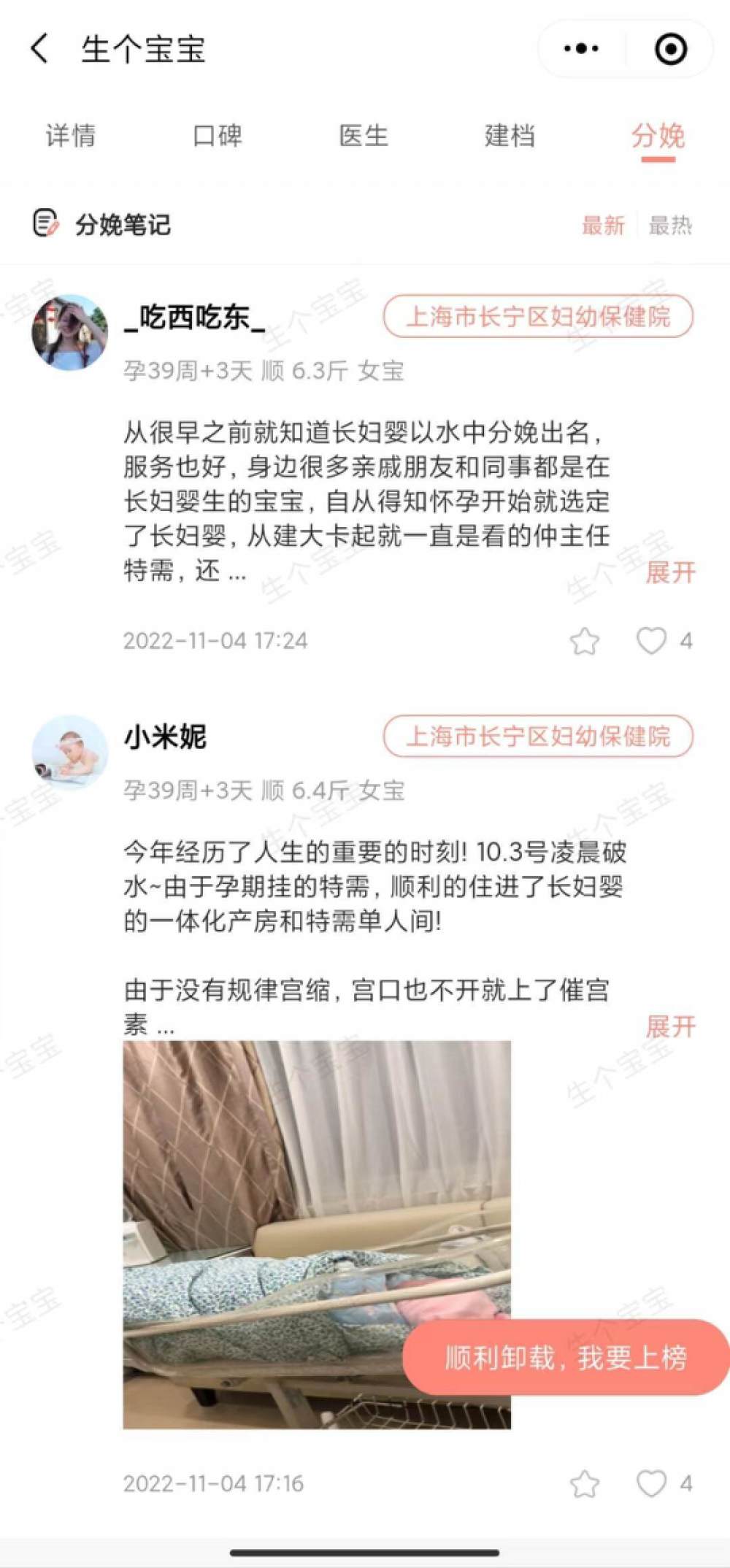Go back from 生个宝宝 page
The image size is (730, 1568).
pos(39,49)
